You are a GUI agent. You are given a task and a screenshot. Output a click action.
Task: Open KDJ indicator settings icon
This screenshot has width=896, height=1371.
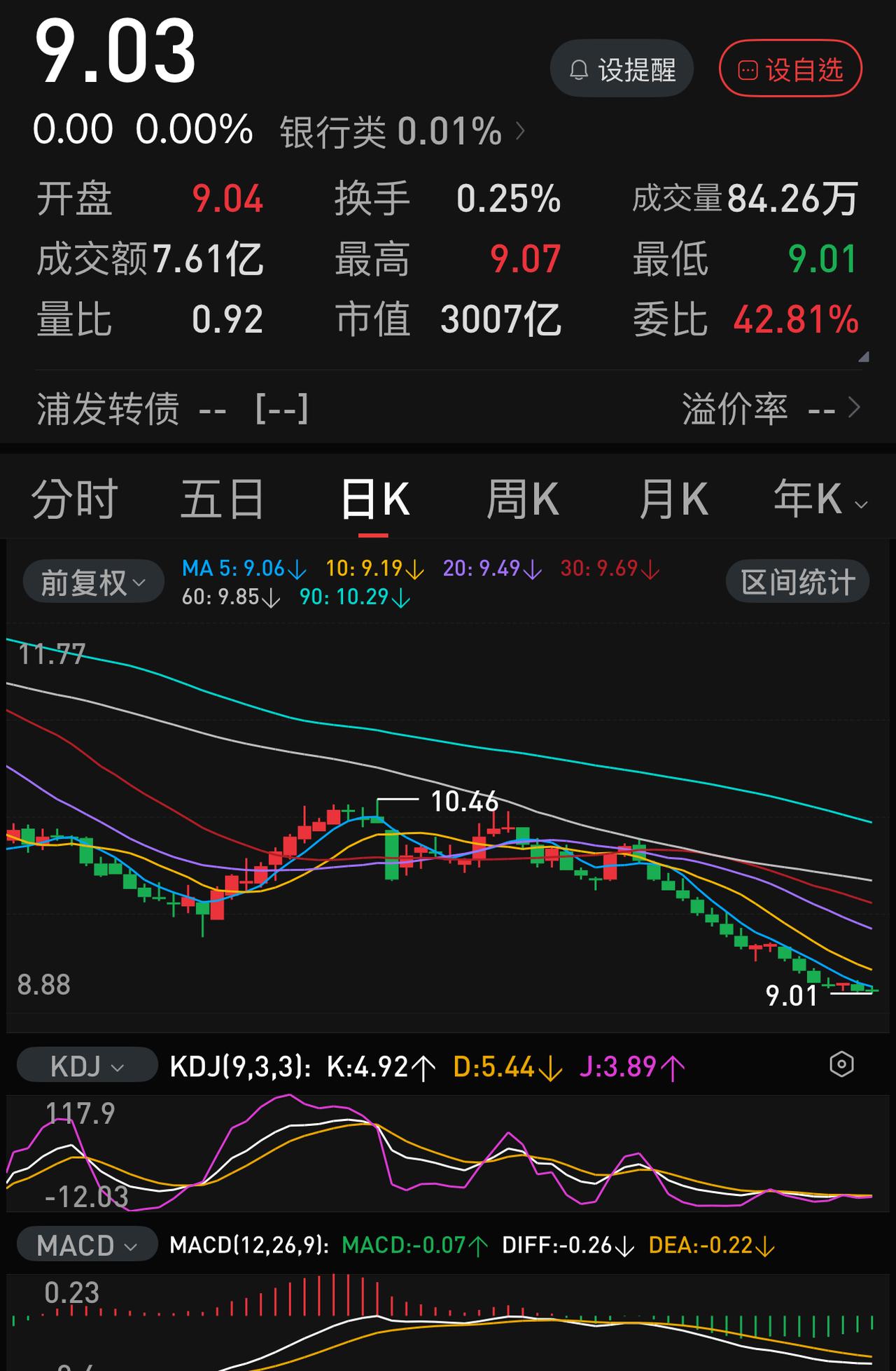[841, 1064]
